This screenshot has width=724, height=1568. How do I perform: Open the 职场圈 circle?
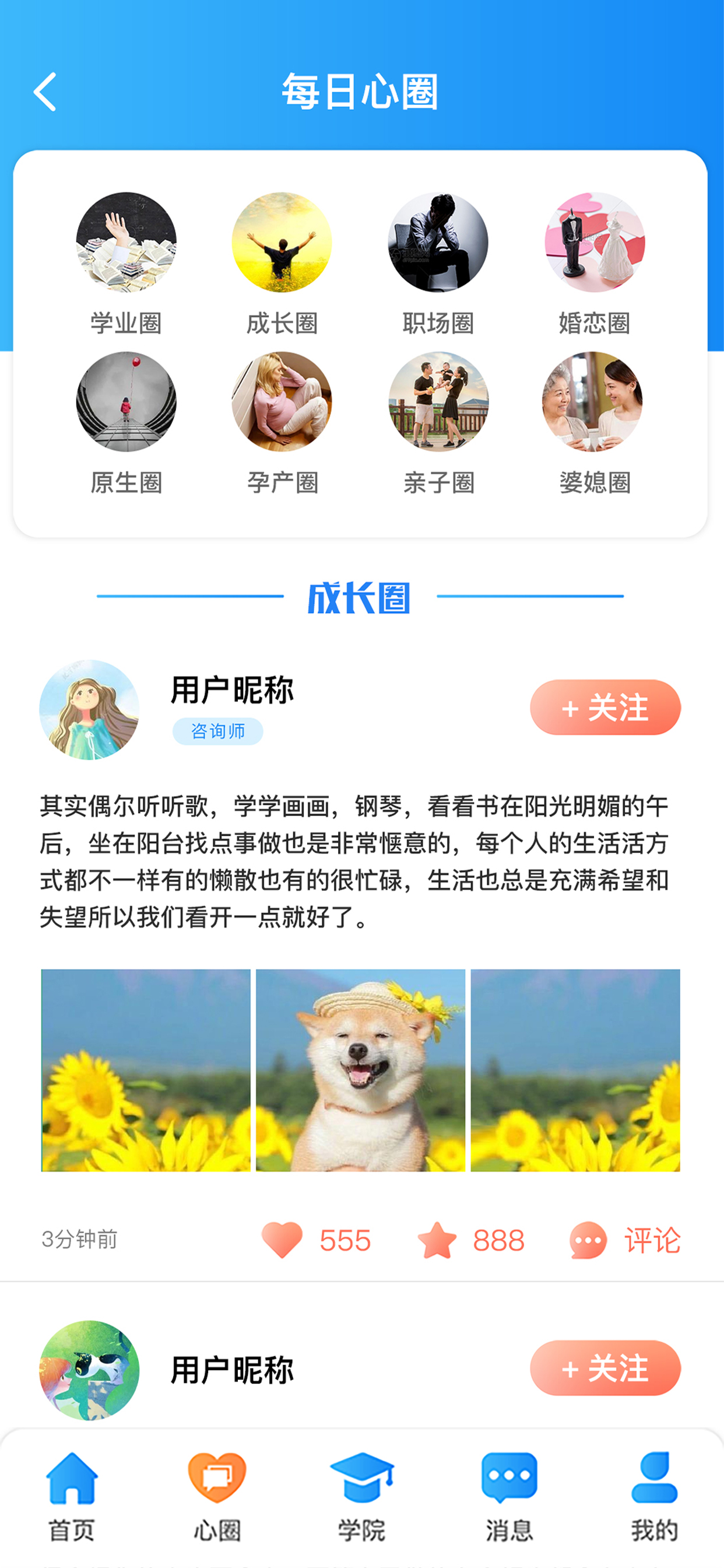point(438,243)
